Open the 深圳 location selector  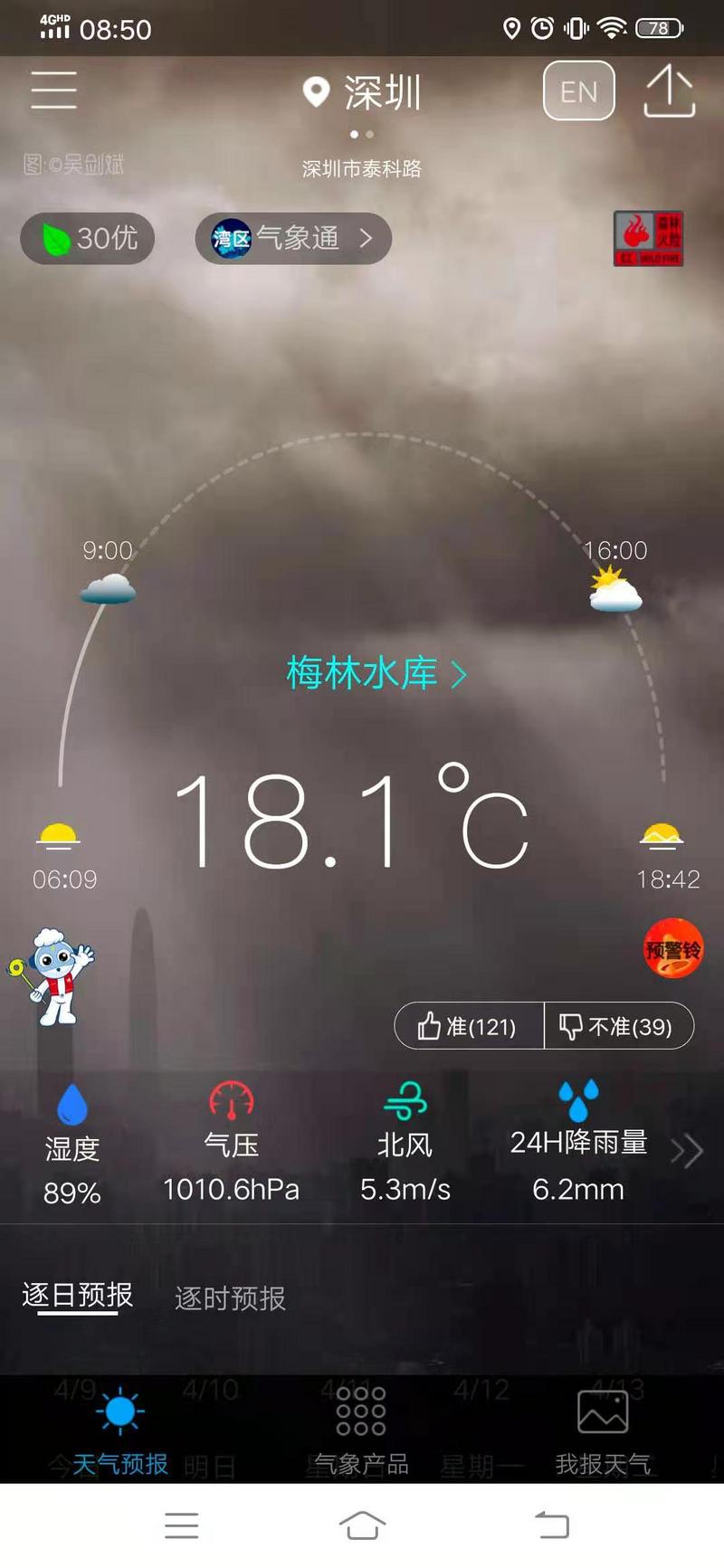coord(364,92)
